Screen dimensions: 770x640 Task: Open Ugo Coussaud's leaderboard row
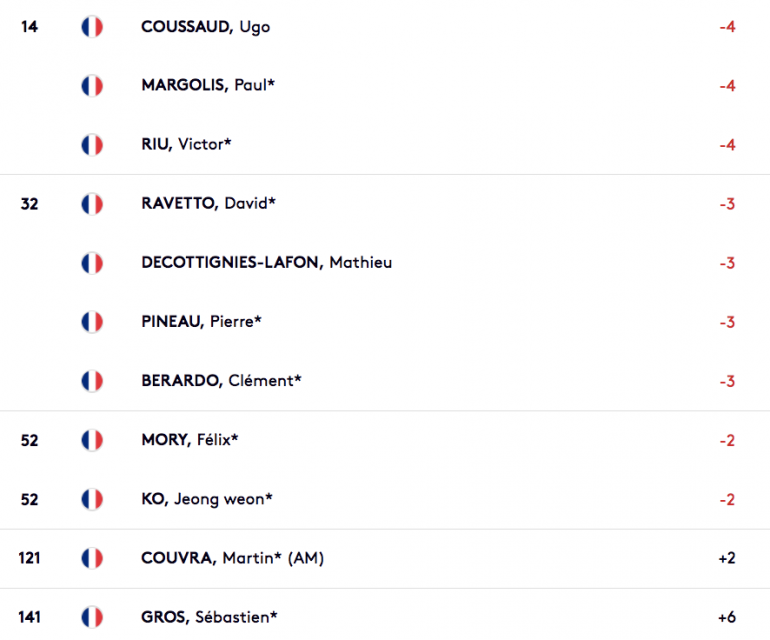(x=206, y=27)
